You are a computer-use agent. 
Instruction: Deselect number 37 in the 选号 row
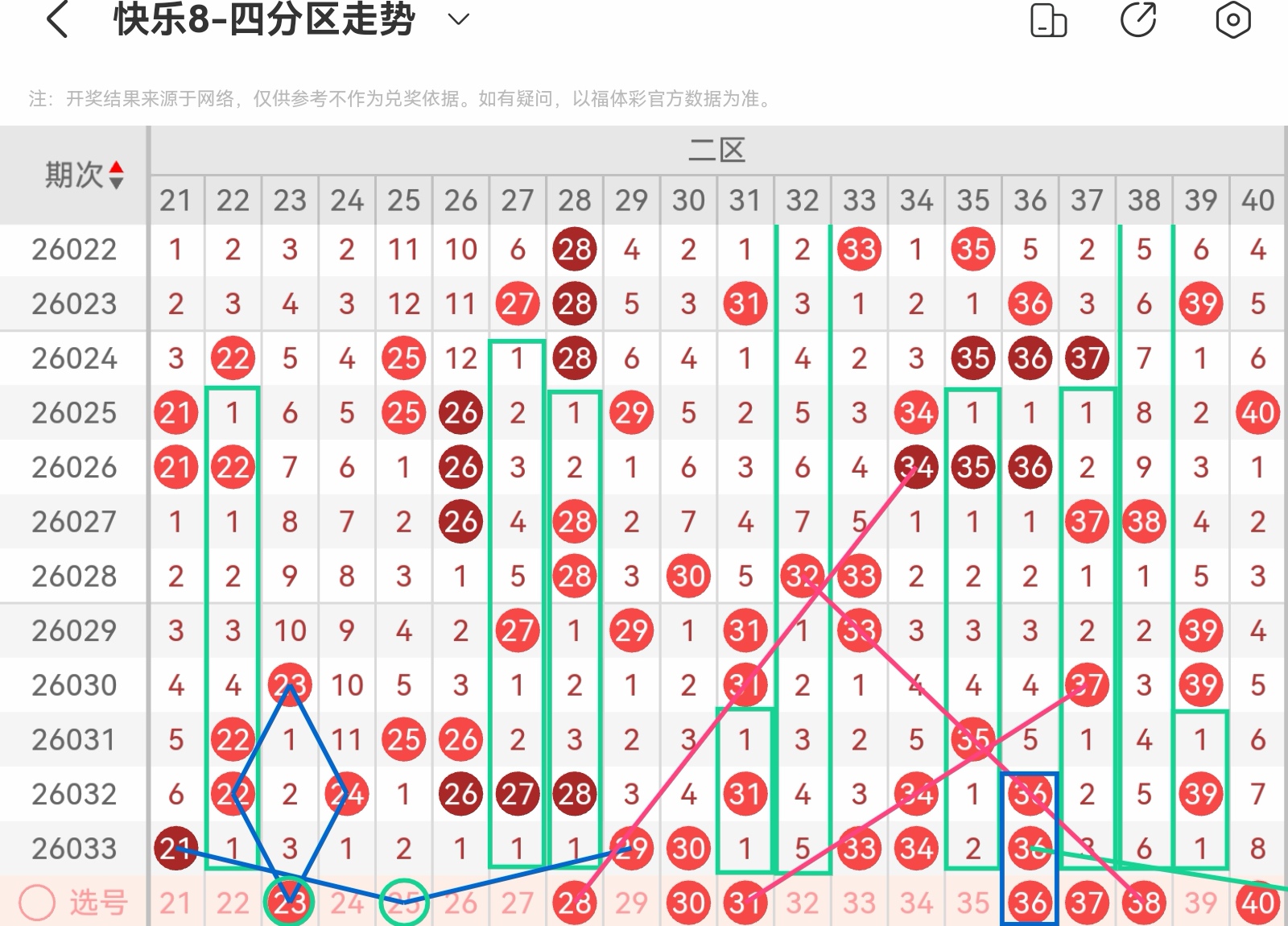[x=1087, y=903]
